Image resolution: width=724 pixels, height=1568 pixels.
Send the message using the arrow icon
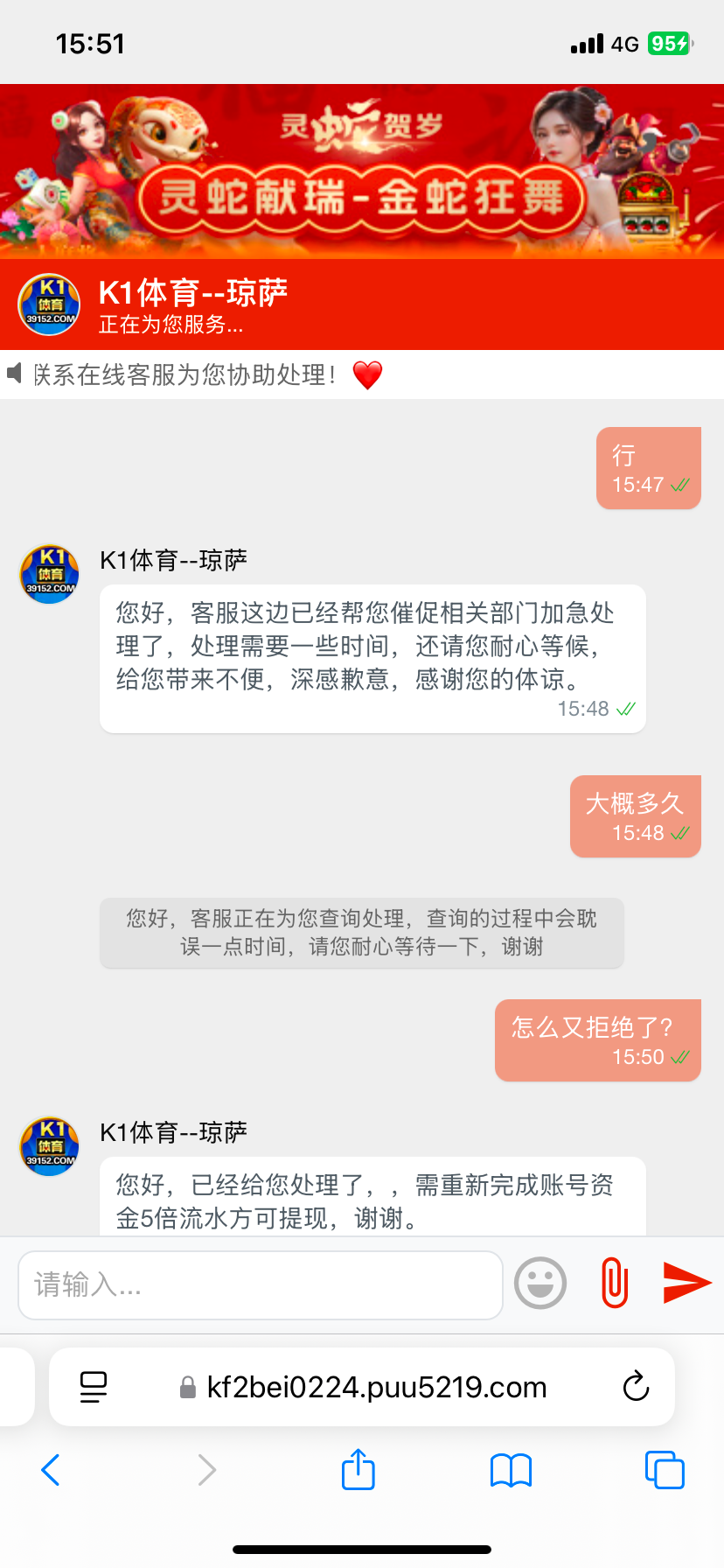[687, 1283]
